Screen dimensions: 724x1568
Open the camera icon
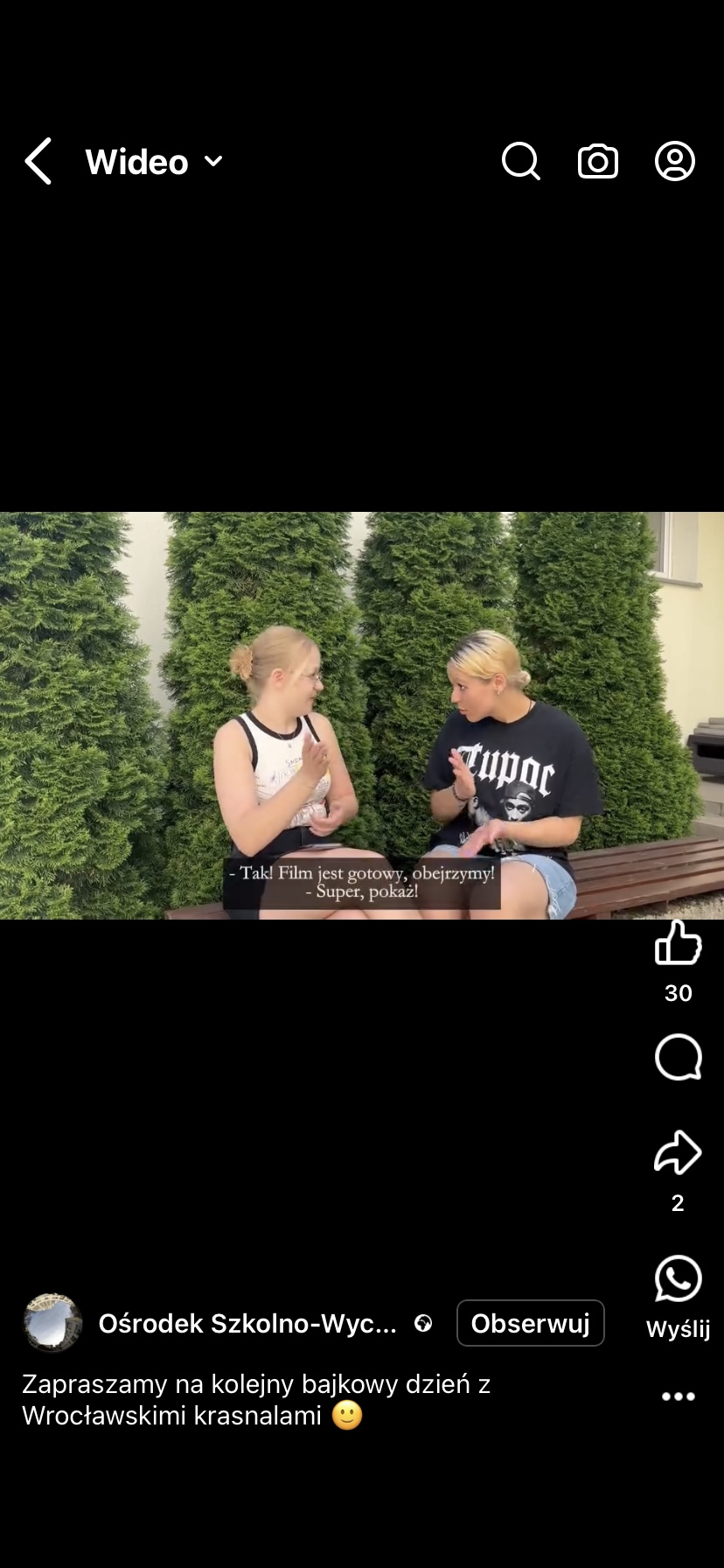(x=598, y=161)
